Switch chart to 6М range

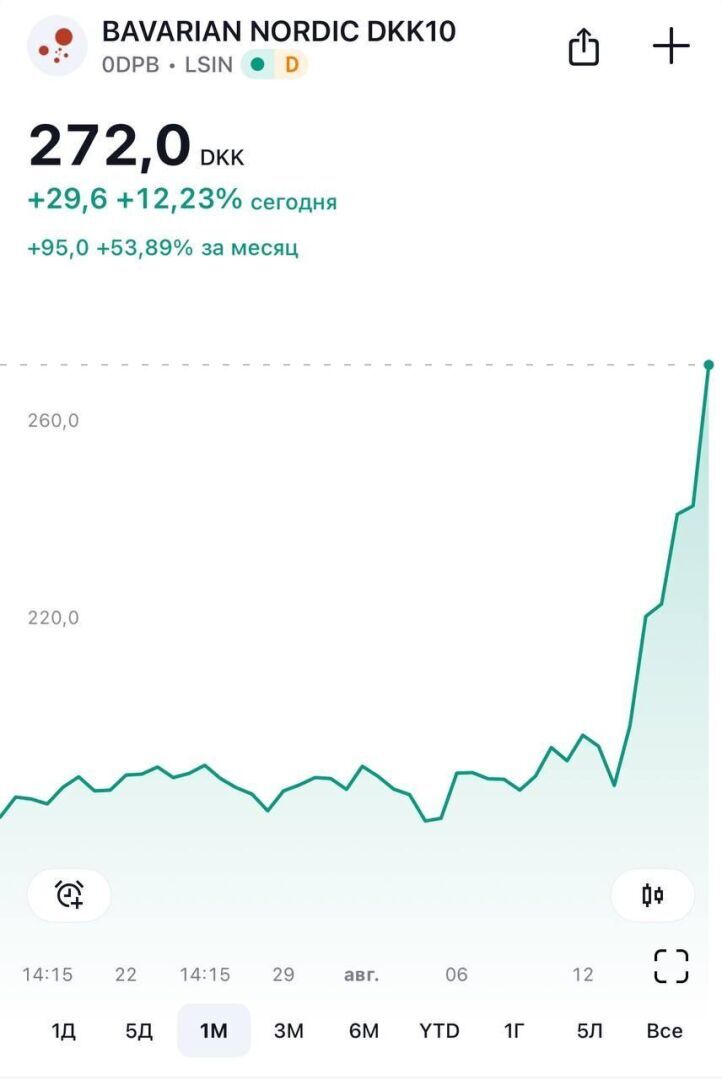tap(364, 1031)
